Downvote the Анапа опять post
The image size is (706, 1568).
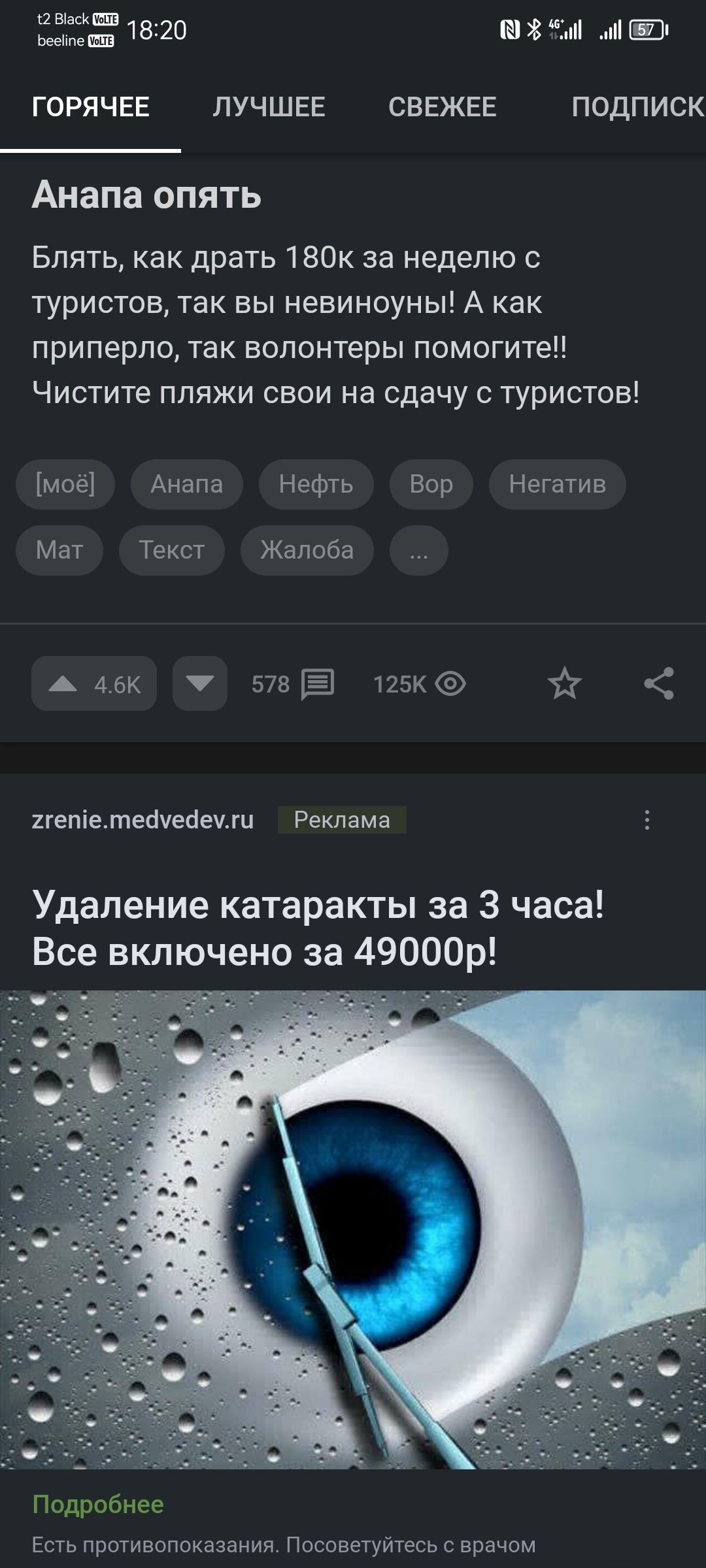click(199, 683)
